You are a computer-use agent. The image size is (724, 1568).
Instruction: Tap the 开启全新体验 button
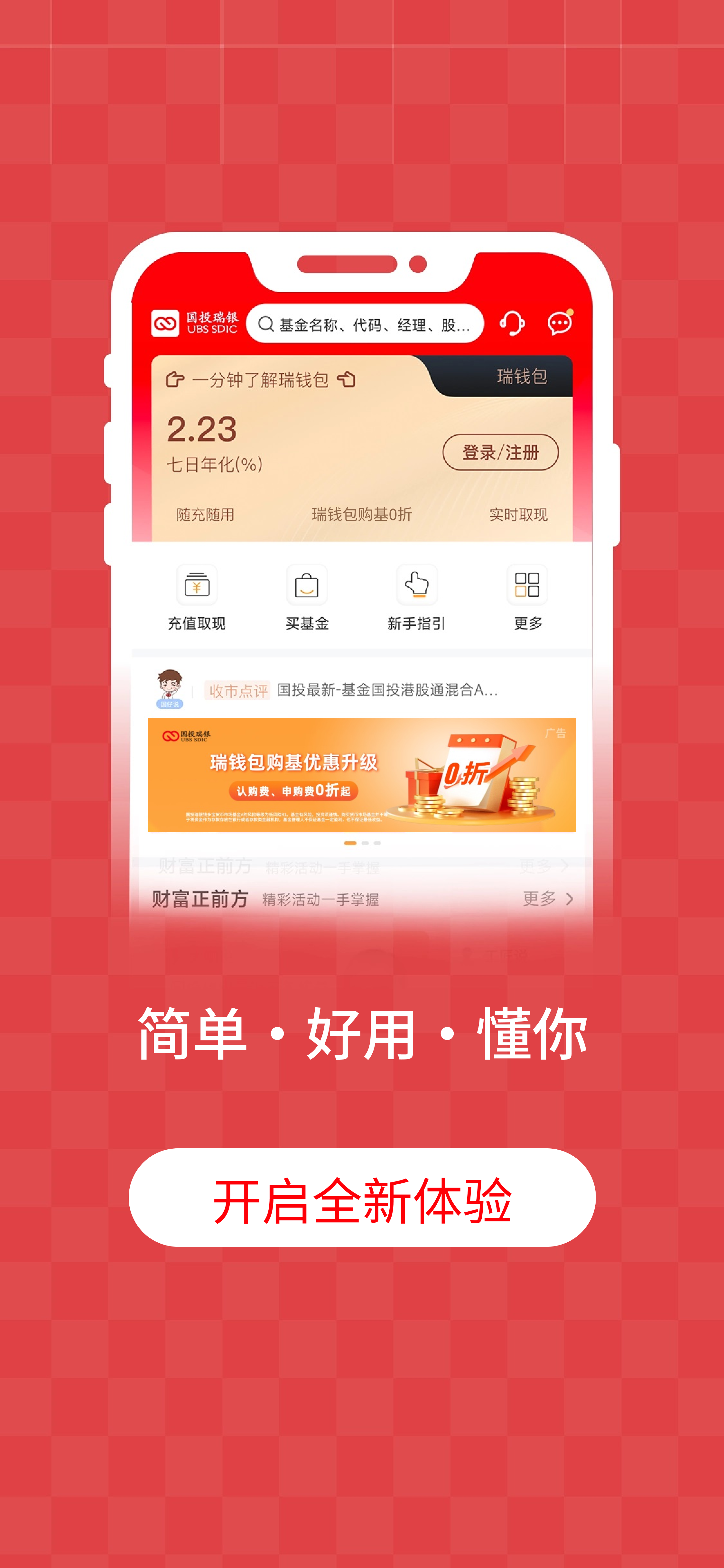[362, 1197]
